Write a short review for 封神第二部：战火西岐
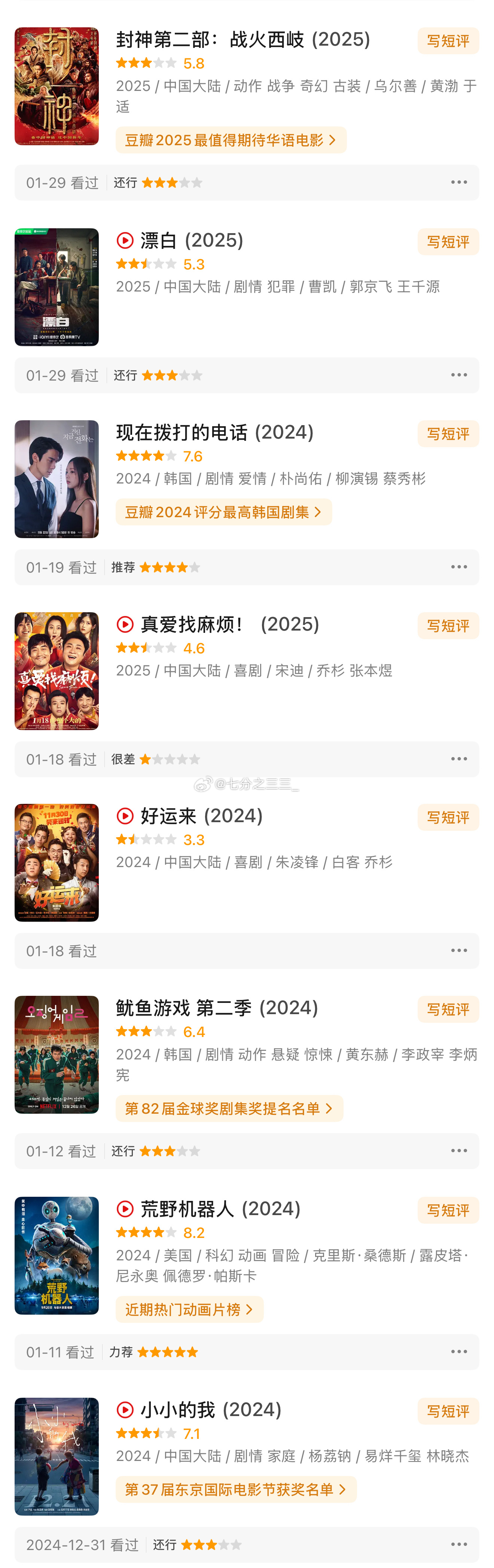The width and height of the screenshot is (494, 1568). 448,42
